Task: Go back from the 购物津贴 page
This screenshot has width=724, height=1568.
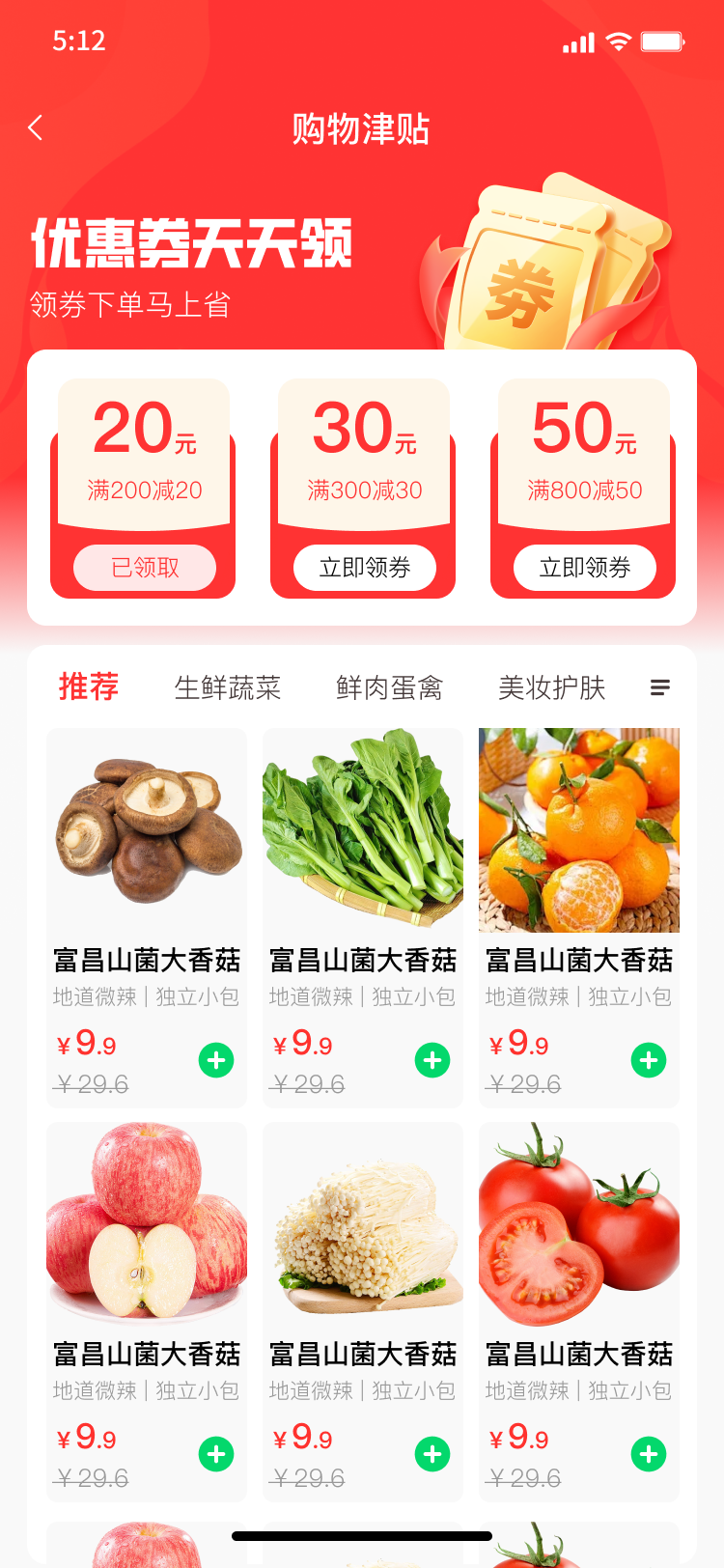Action: coord(36,127)
